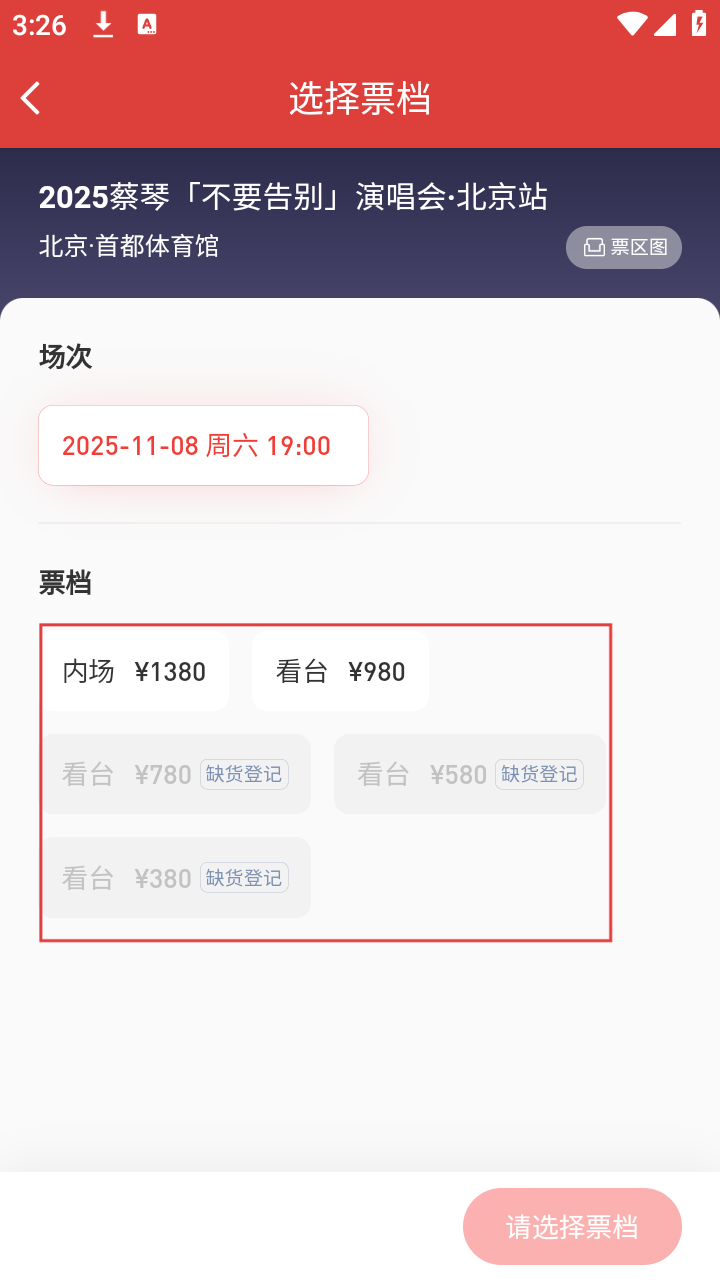The width and height of the screenshot is (720, 1280).
Task: Select the 2025-11-08 周六 19:00 session
Action: click(x=203, y=446)
